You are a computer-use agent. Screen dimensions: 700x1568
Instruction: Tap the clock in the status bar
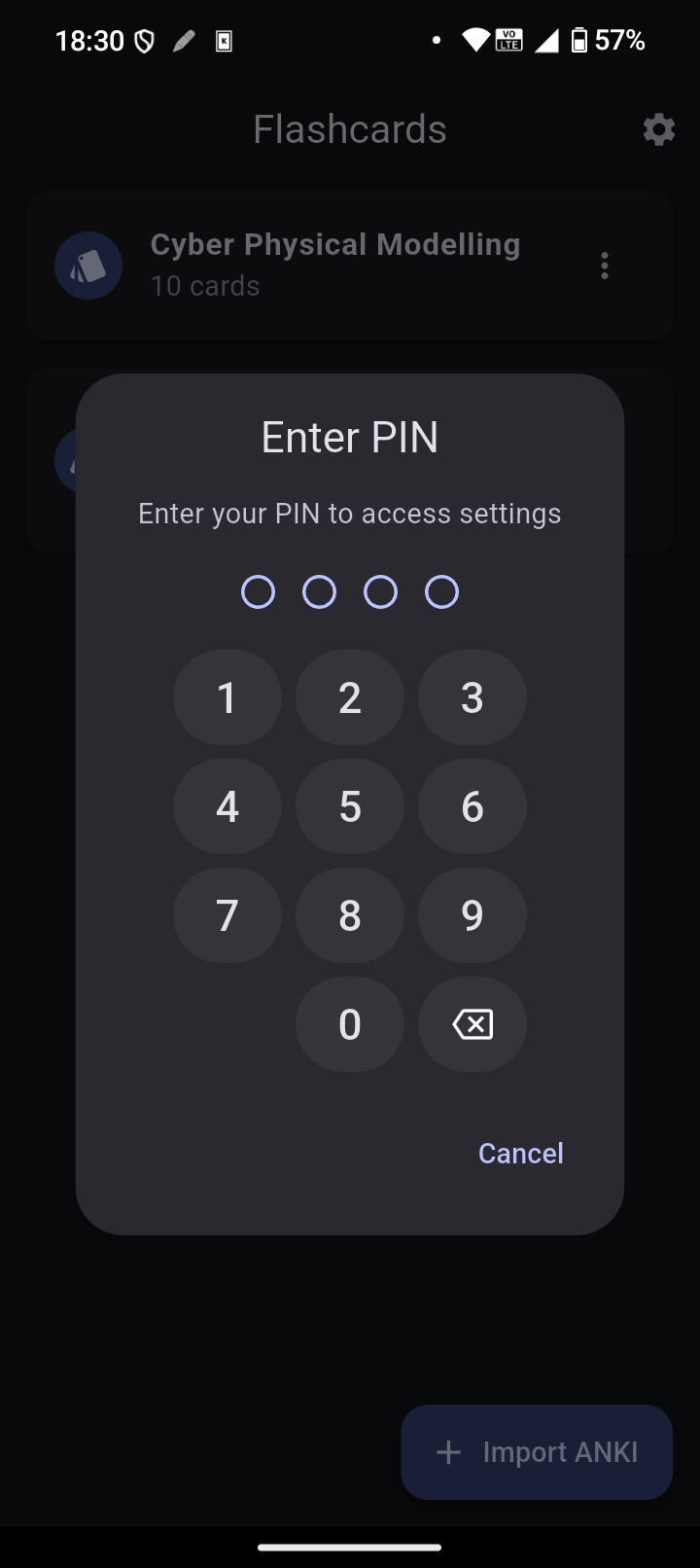(91, 40)
